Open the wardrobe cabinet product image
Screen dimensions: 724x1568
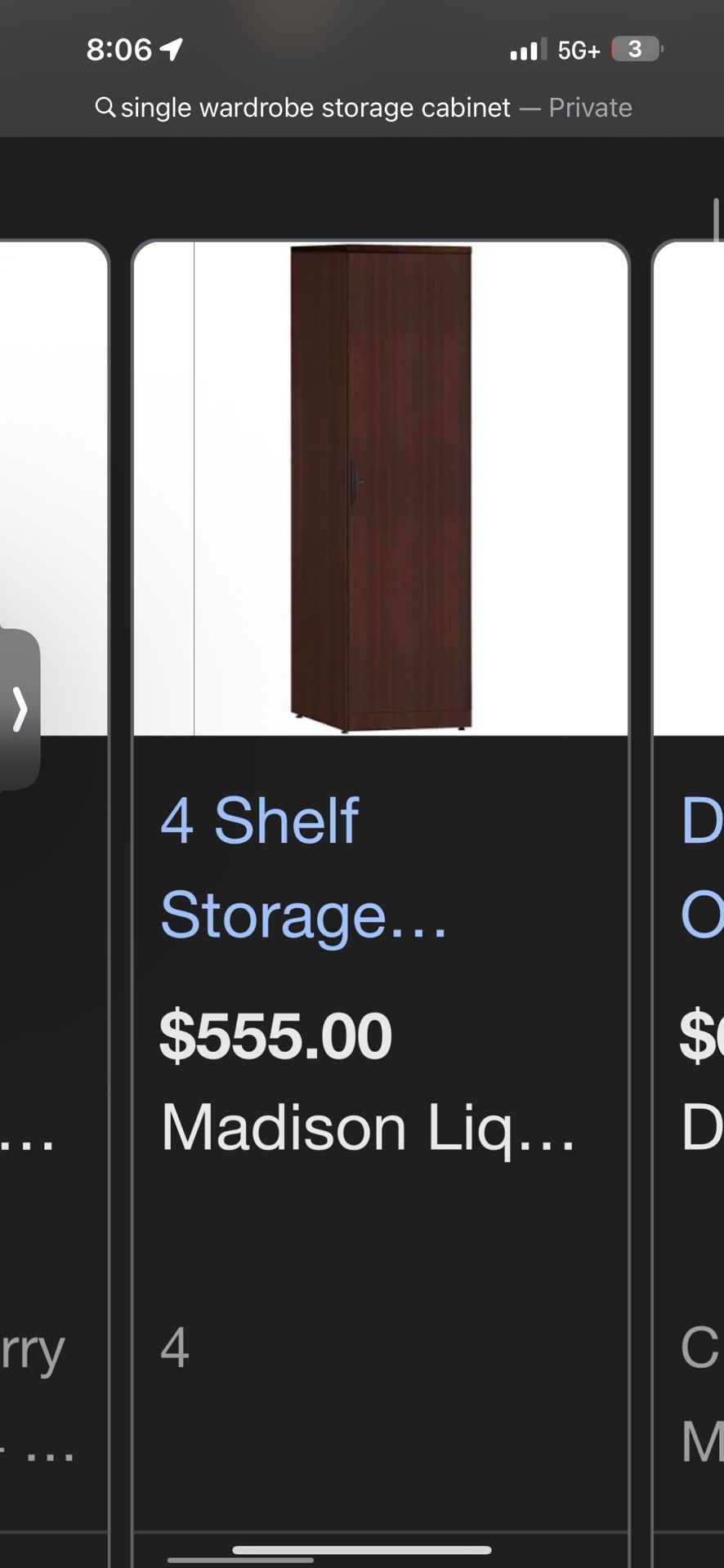pyautogui.click(x=381, y=488)
